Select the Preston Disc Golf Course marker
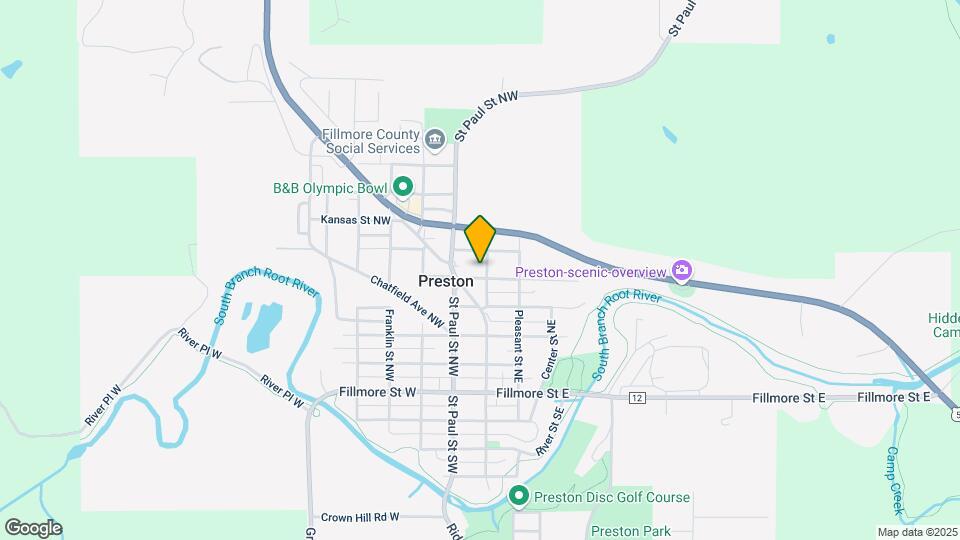The width and height of the screenshot is (960, 540). click(518, 496)
